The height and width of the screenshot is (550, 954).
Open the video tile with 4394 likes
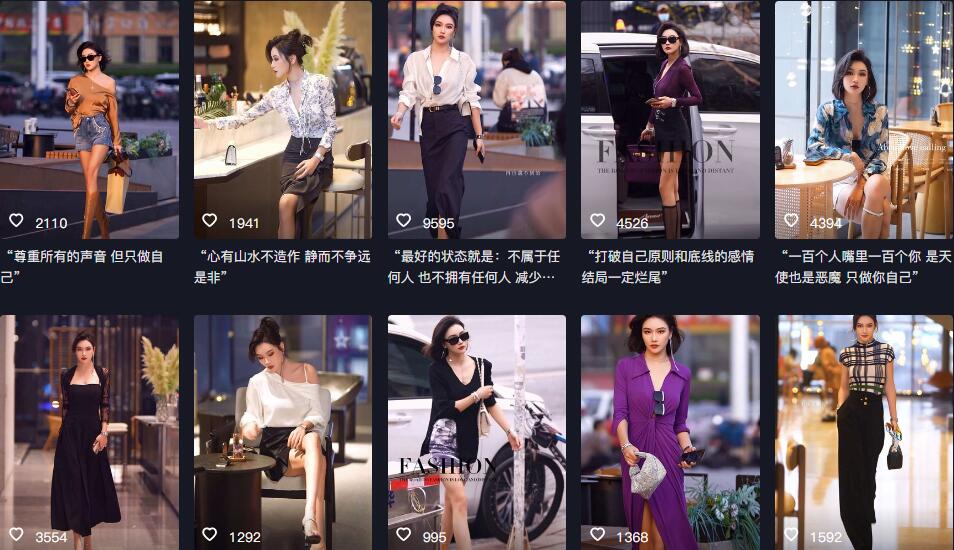click(x=863, y=118)
